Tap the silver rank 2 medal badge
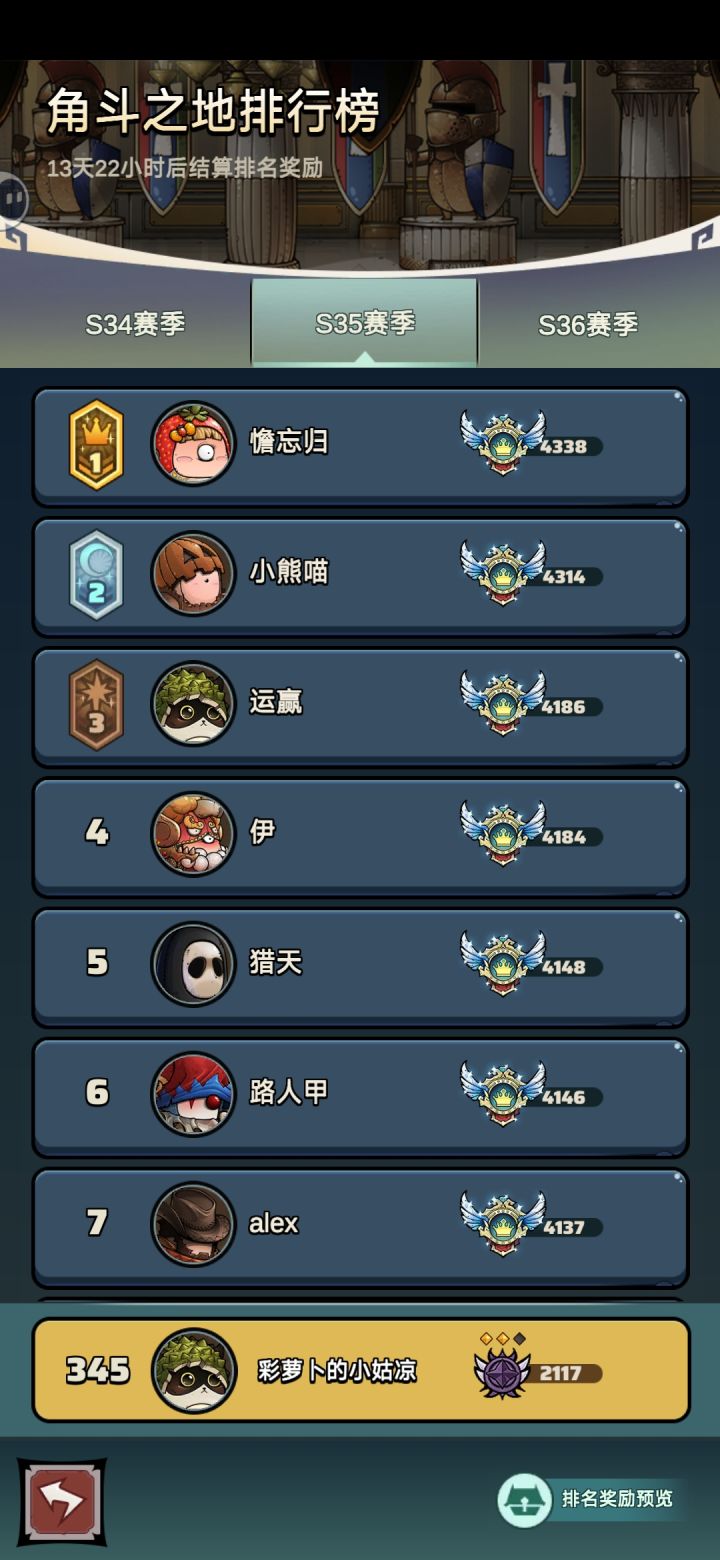720x1560 pixels. point(95,574)
